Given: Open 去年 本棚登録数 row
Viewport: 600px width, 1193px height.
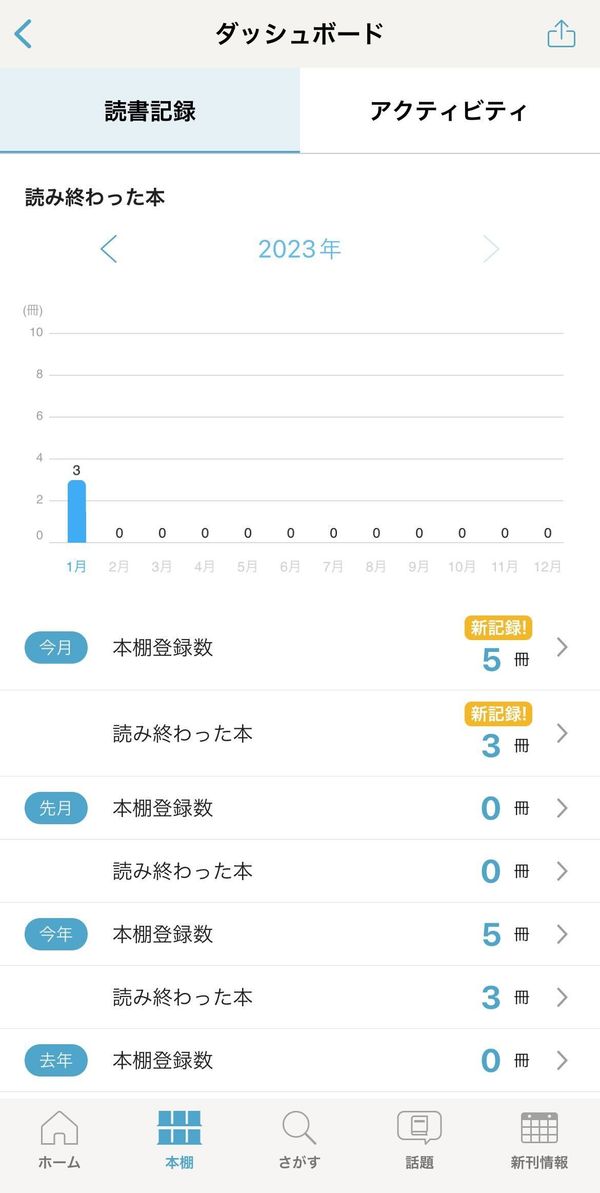Looking at the screenshot, I should (x=300, y=1061).
